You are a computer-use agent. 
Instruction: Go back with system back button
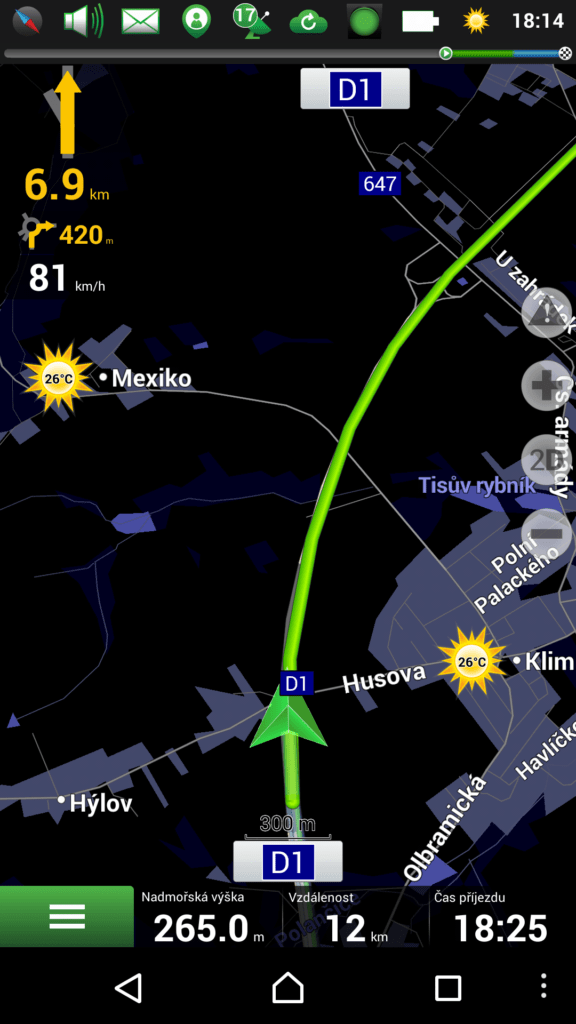tap(128, 987)
